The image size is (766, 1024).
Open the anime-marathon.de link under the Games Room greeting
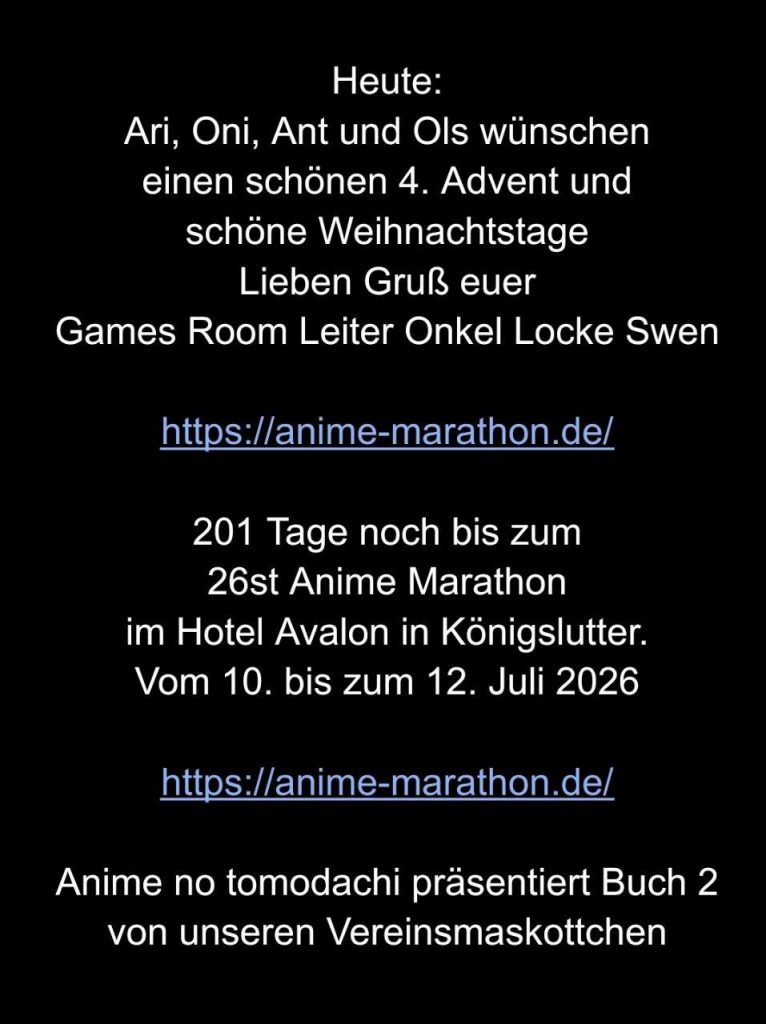tap(387, 433)
